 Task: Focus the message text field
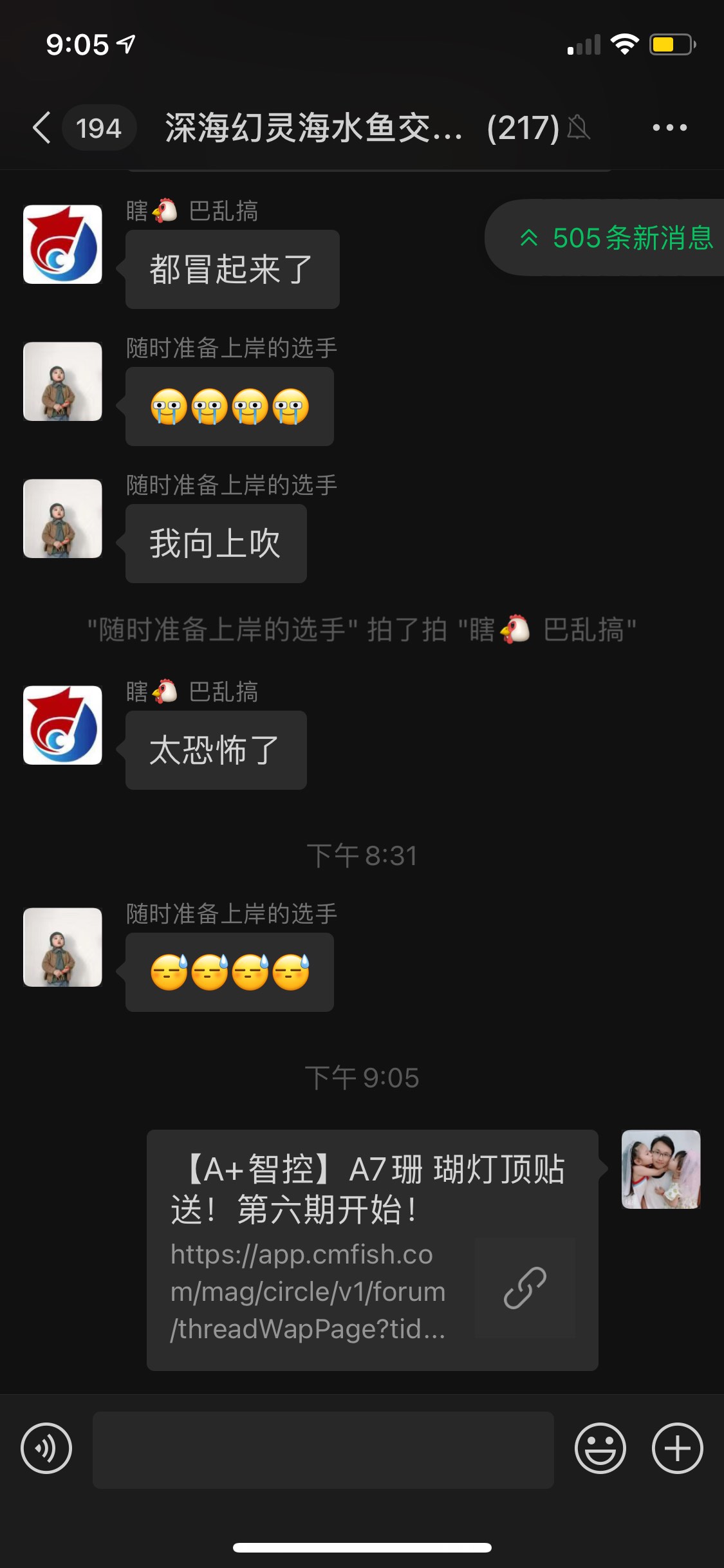tap(323, 1449)
